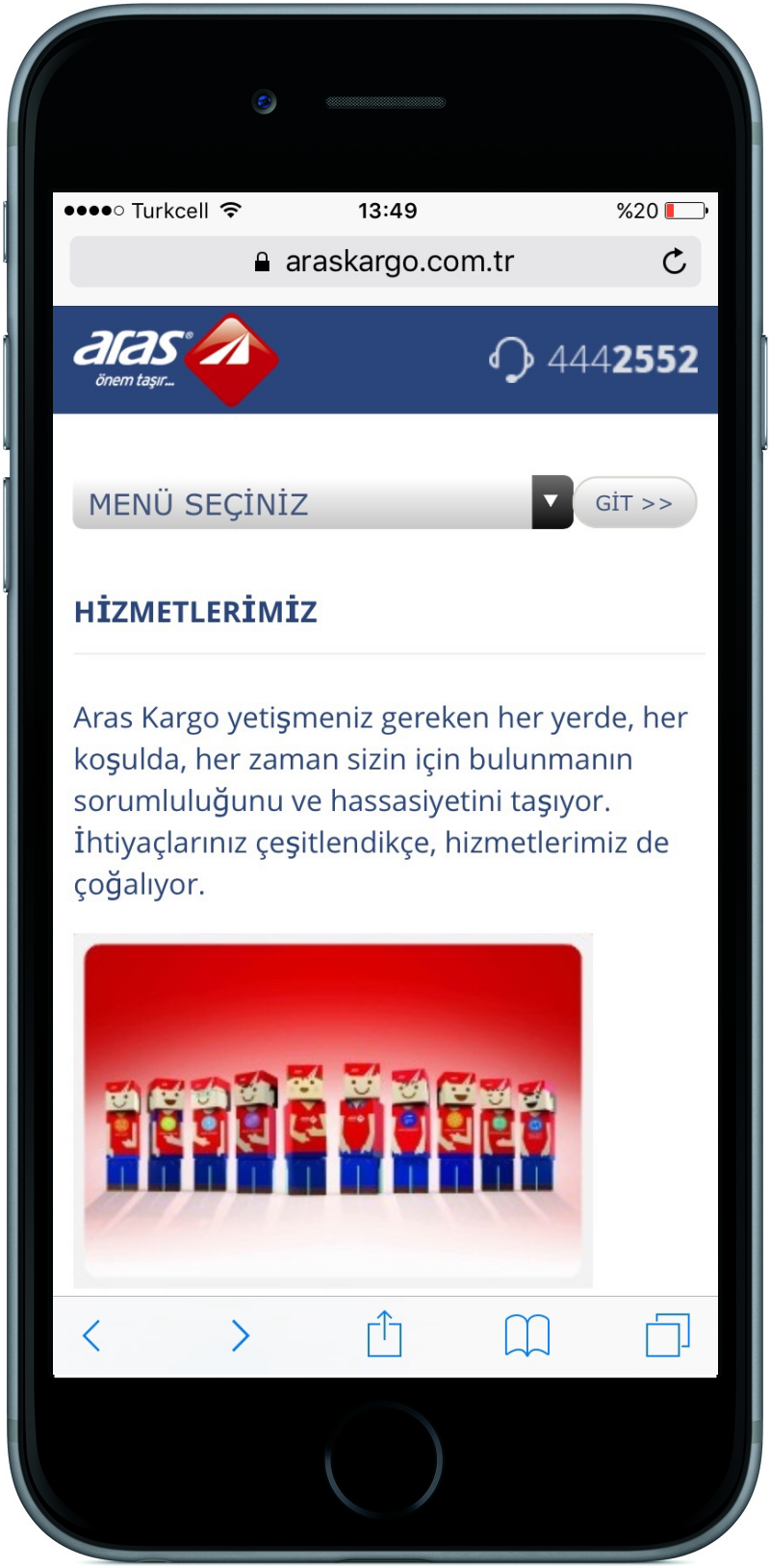Show open tabs overview
770x1568 pixels.
[668, 1335]
